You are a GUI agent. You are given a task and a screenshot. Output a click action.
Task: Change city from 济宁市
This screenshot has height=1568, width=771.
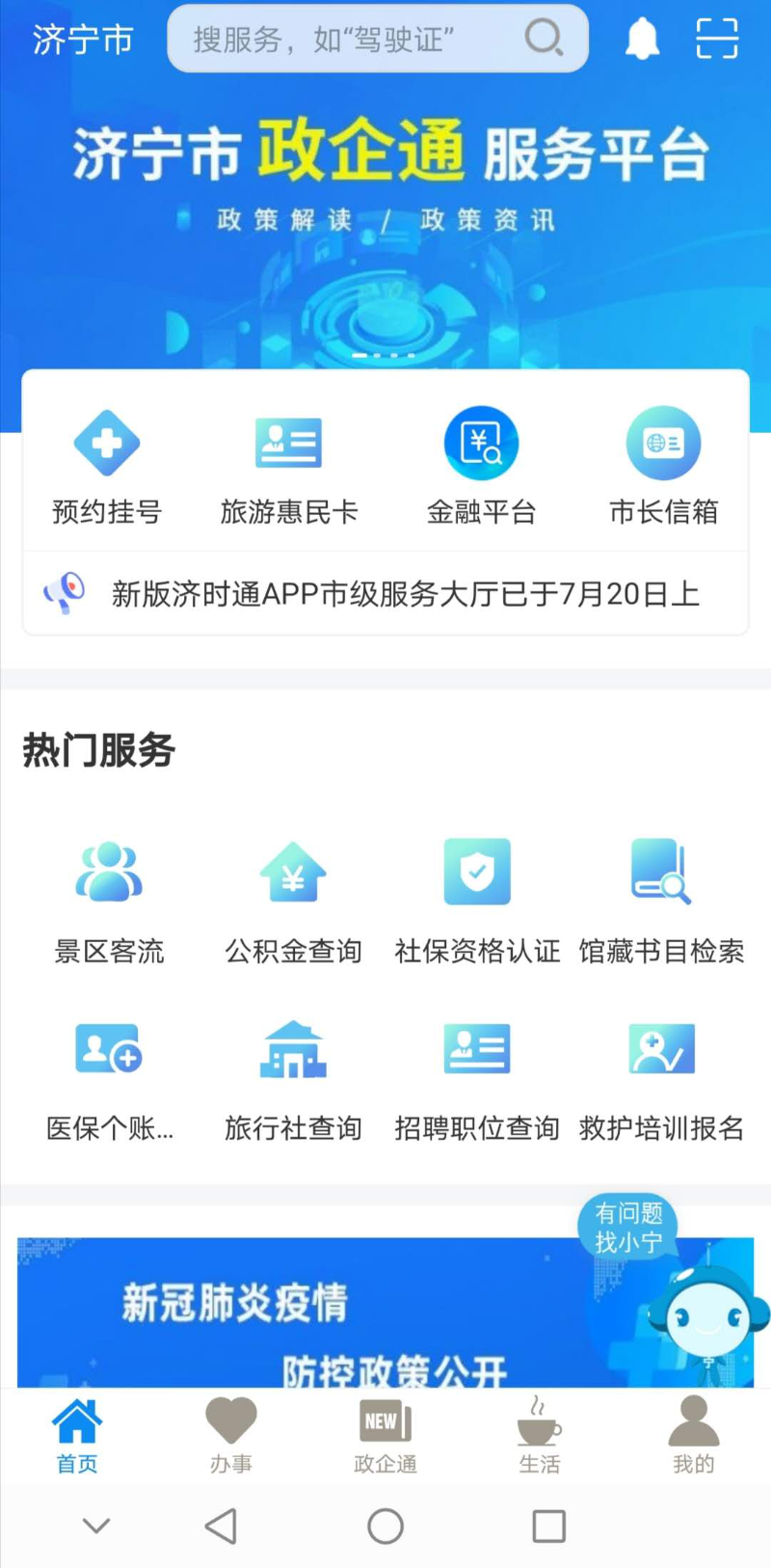(x=83, y=40)
